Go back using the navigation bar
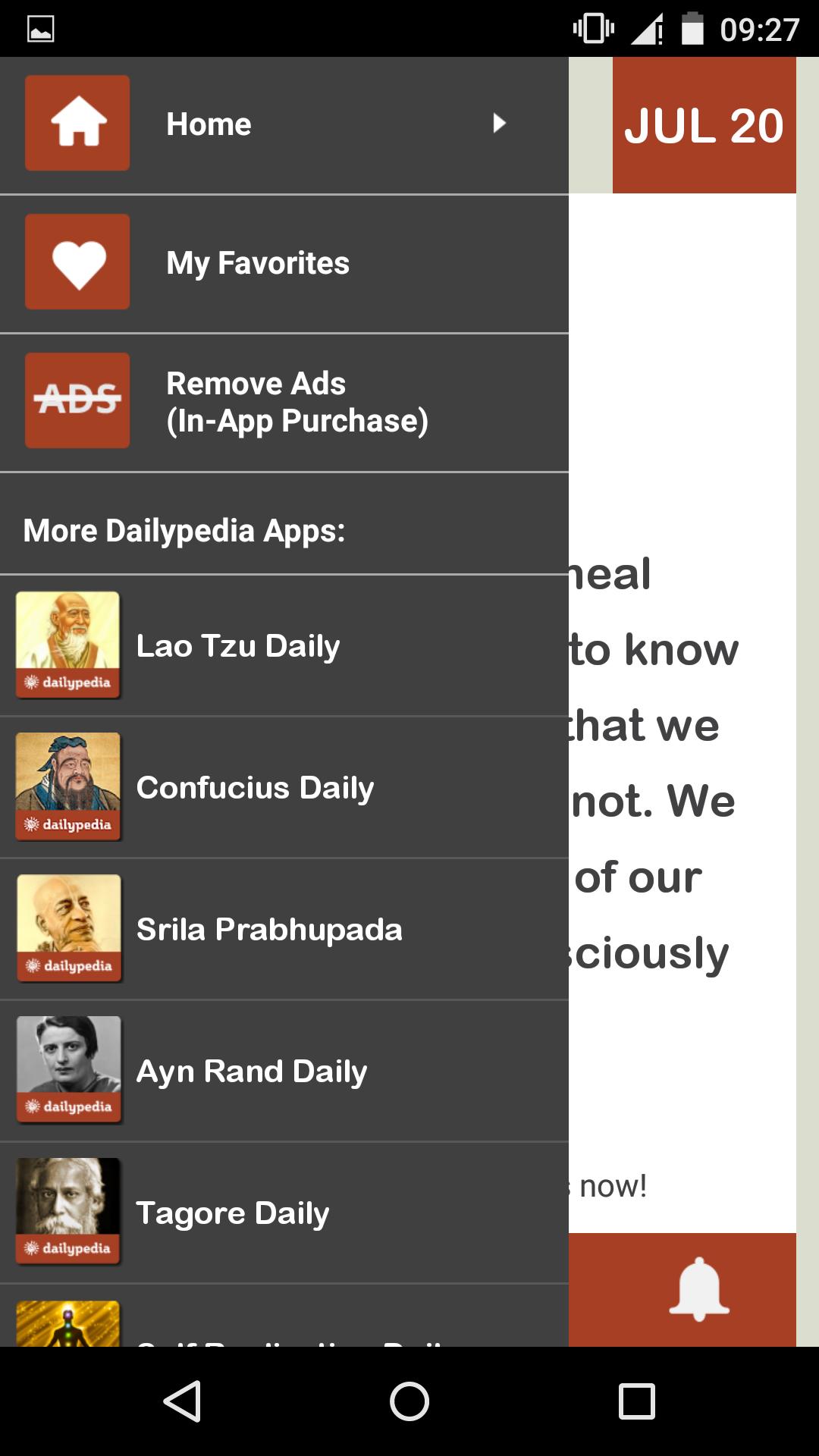The image size is (819, 1456). pos(182,1401)
